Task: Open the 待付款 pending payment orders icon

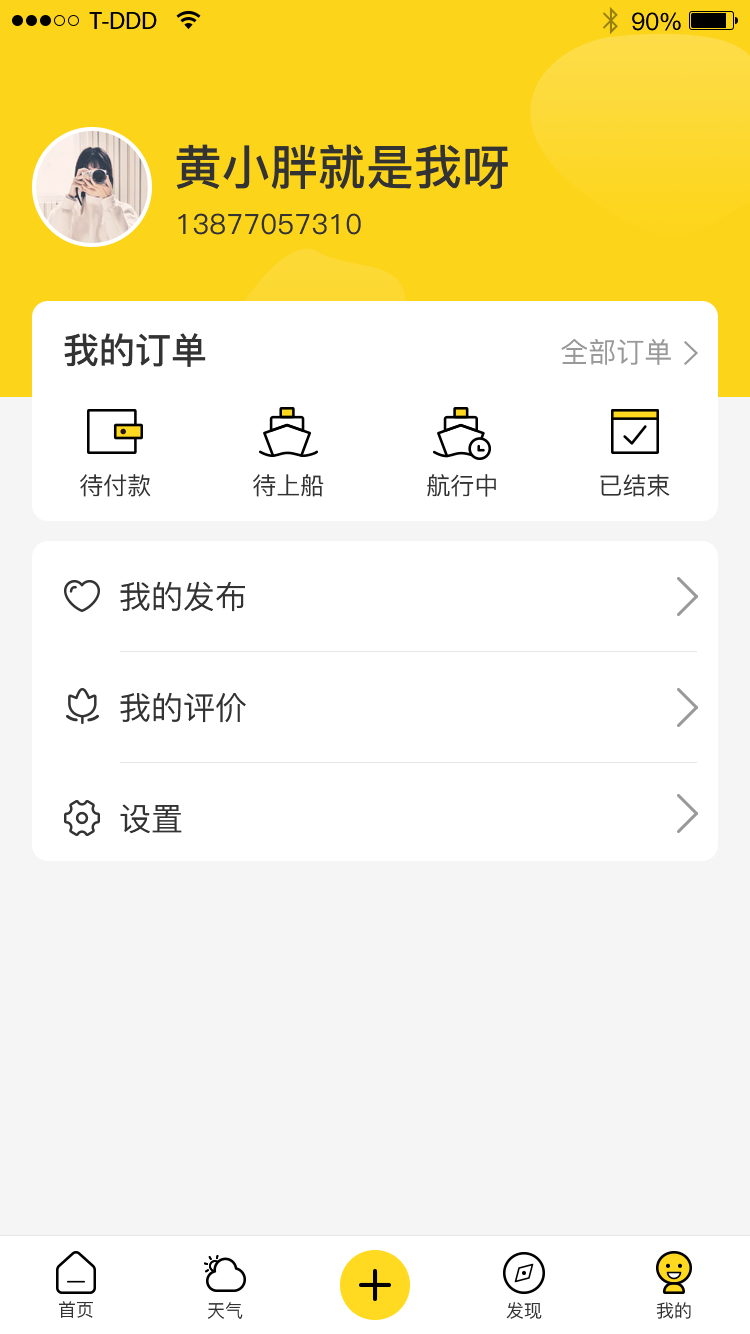Action: [114, 430]
